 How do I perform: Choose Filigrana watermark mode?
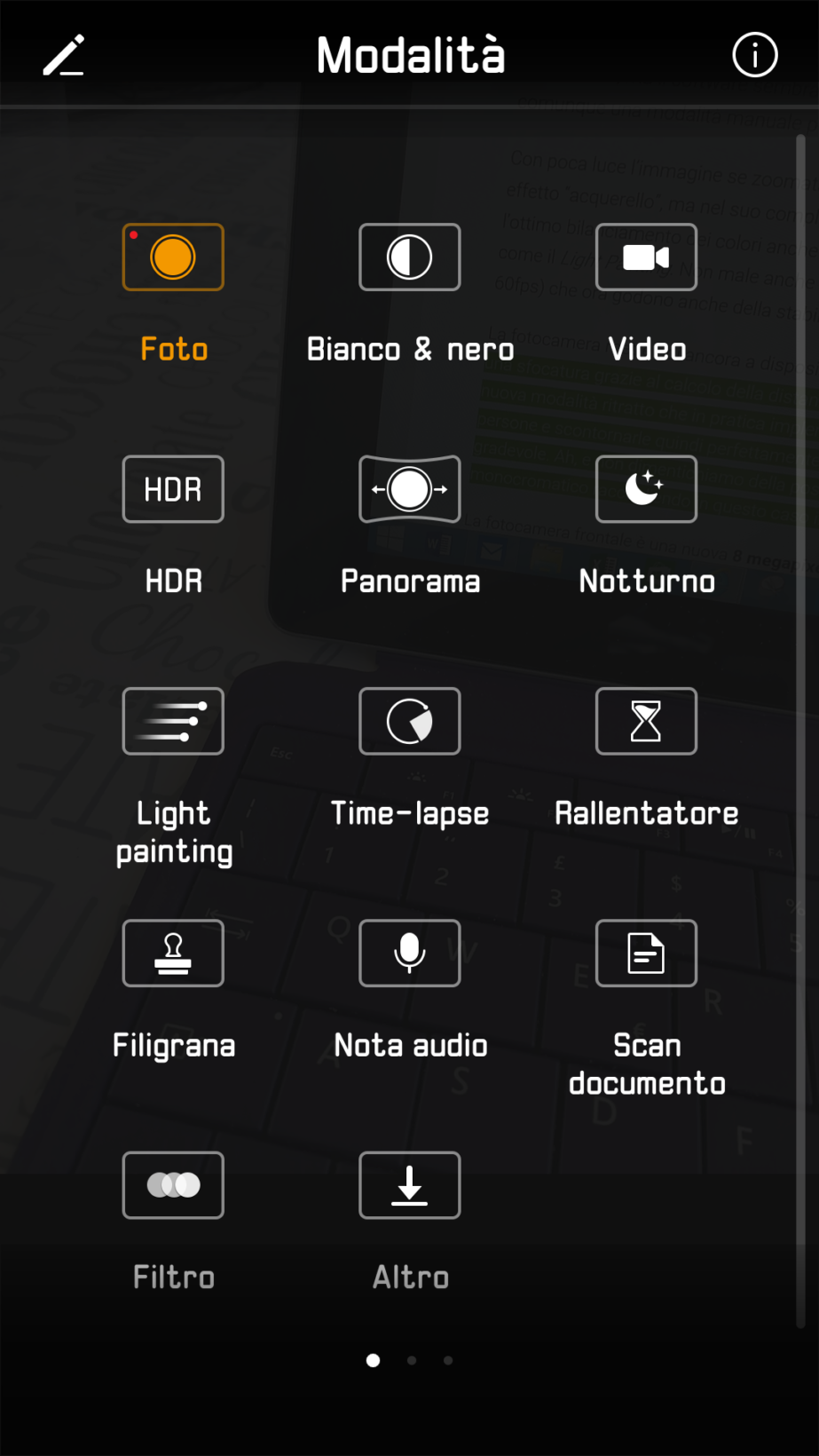coord(173,954)
